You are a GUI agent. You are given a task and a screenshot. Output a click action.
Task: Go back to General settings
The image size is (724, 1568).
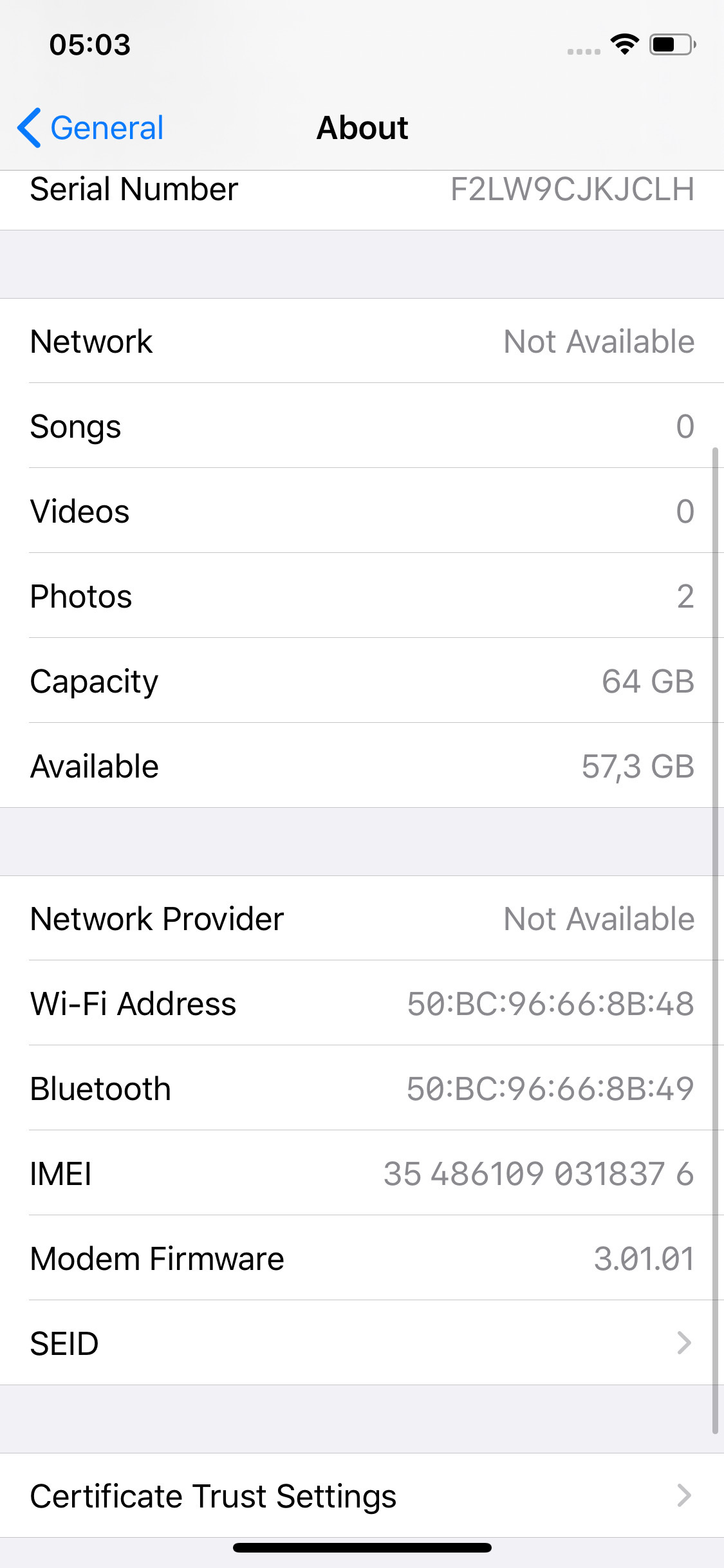click(91, 128)
